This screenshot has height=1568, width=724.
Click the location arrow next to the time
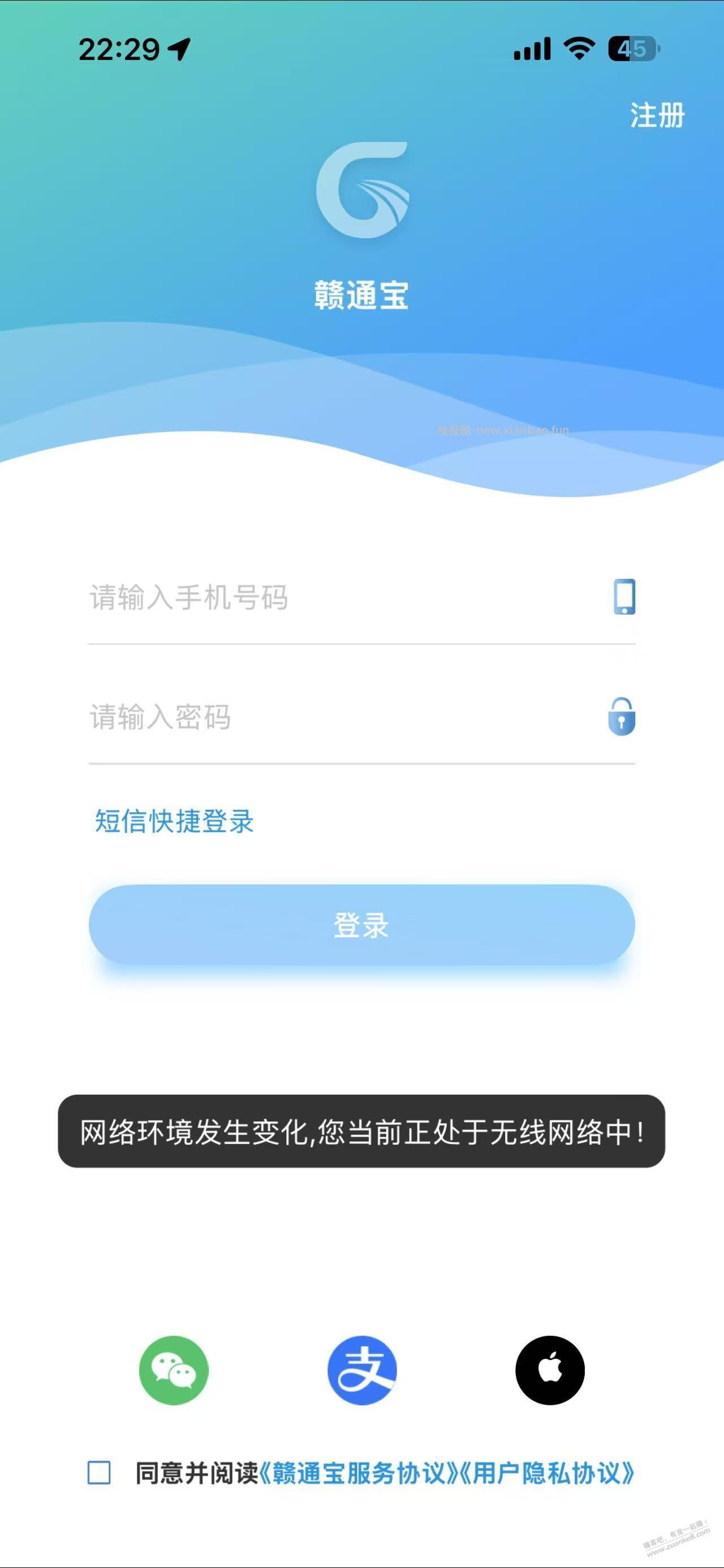coord(180,49)
